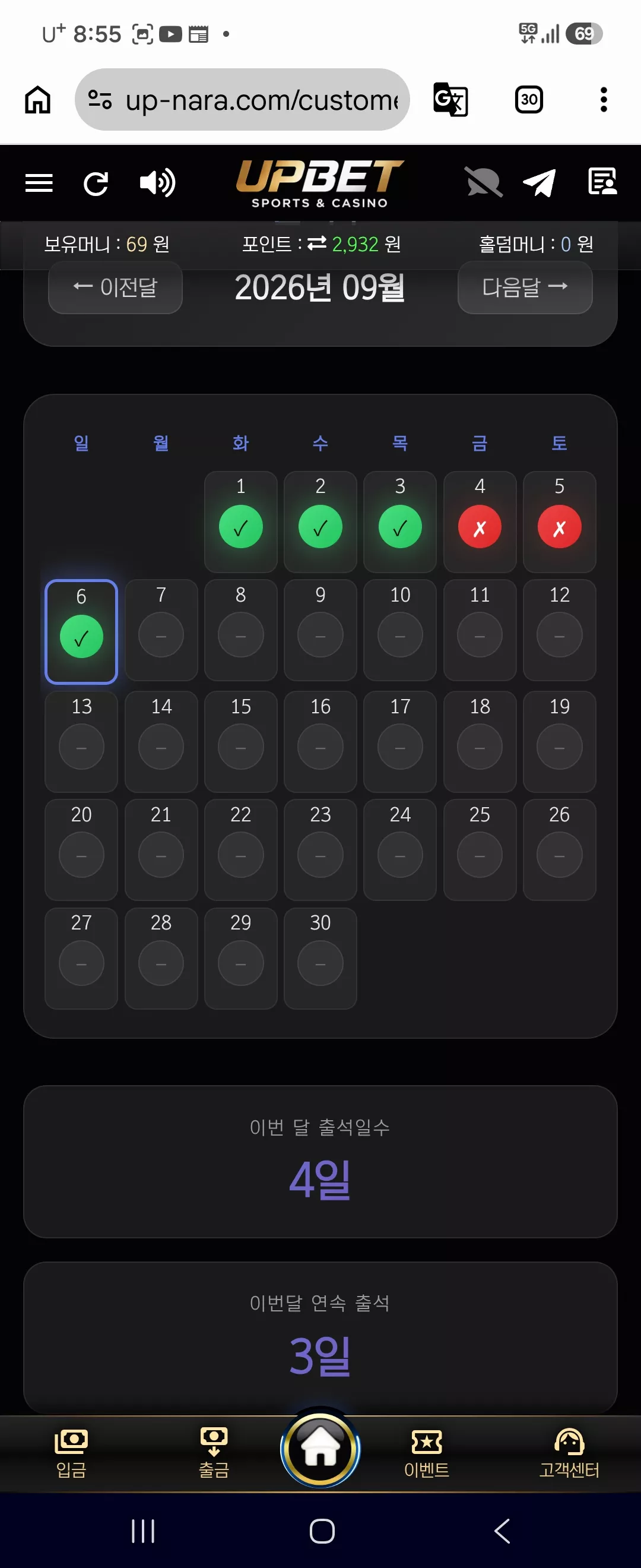Open 출금 withdrawal tab
641x1568 pixels.
tap(214, 1453)
